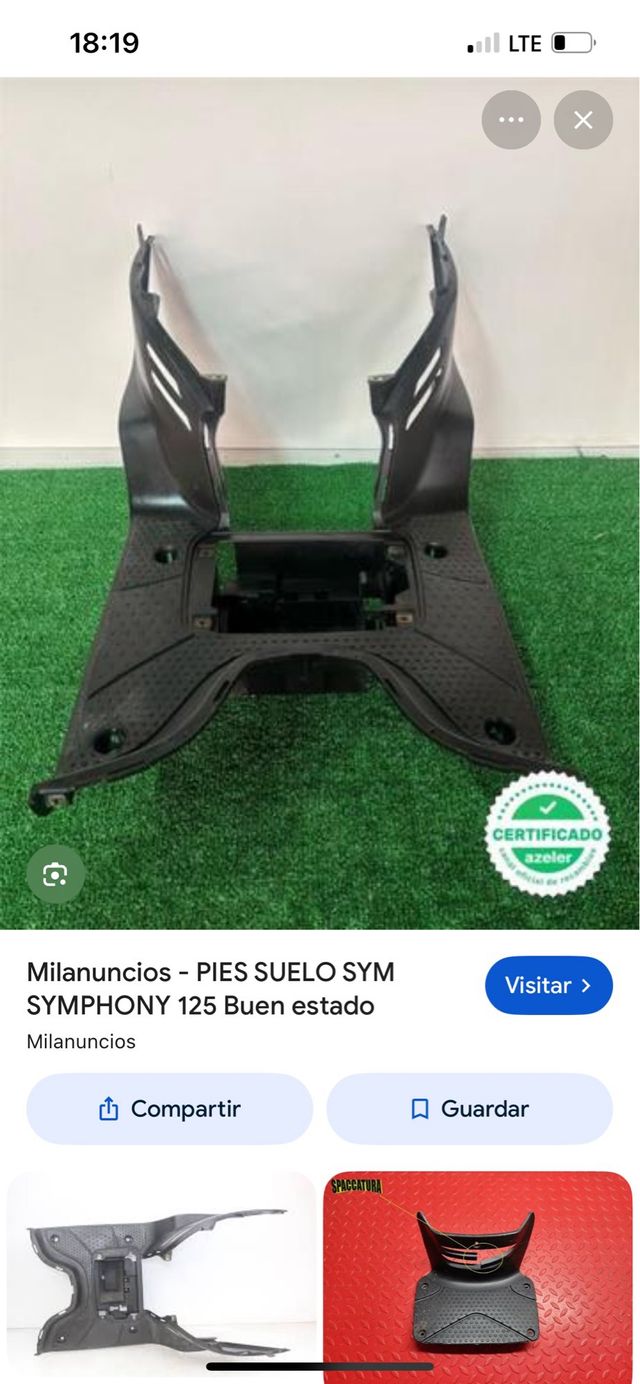Open the grey footboard related image
640x1384 pixels.
coord(161,1275)
